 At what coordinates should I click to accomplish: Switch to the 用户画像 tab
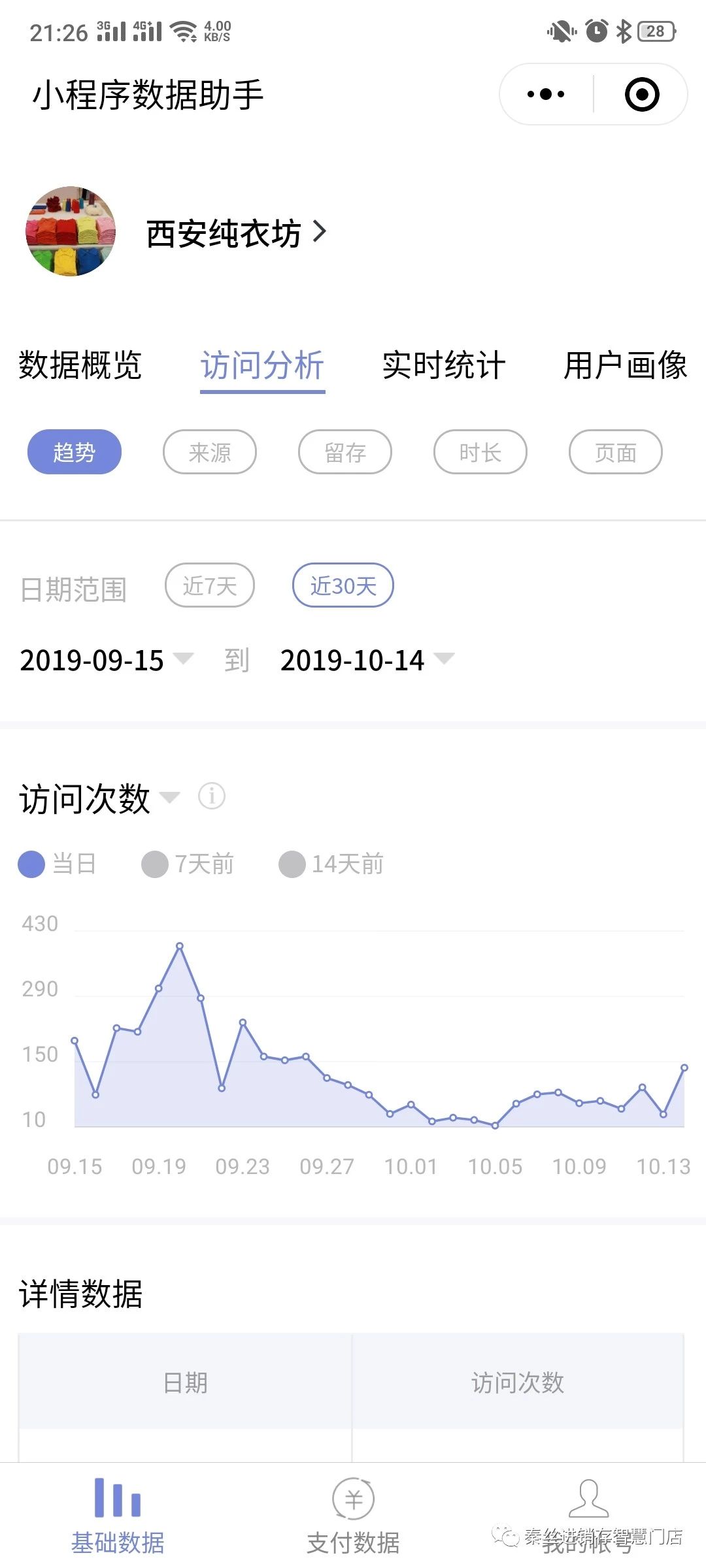[x=626, y=365]
